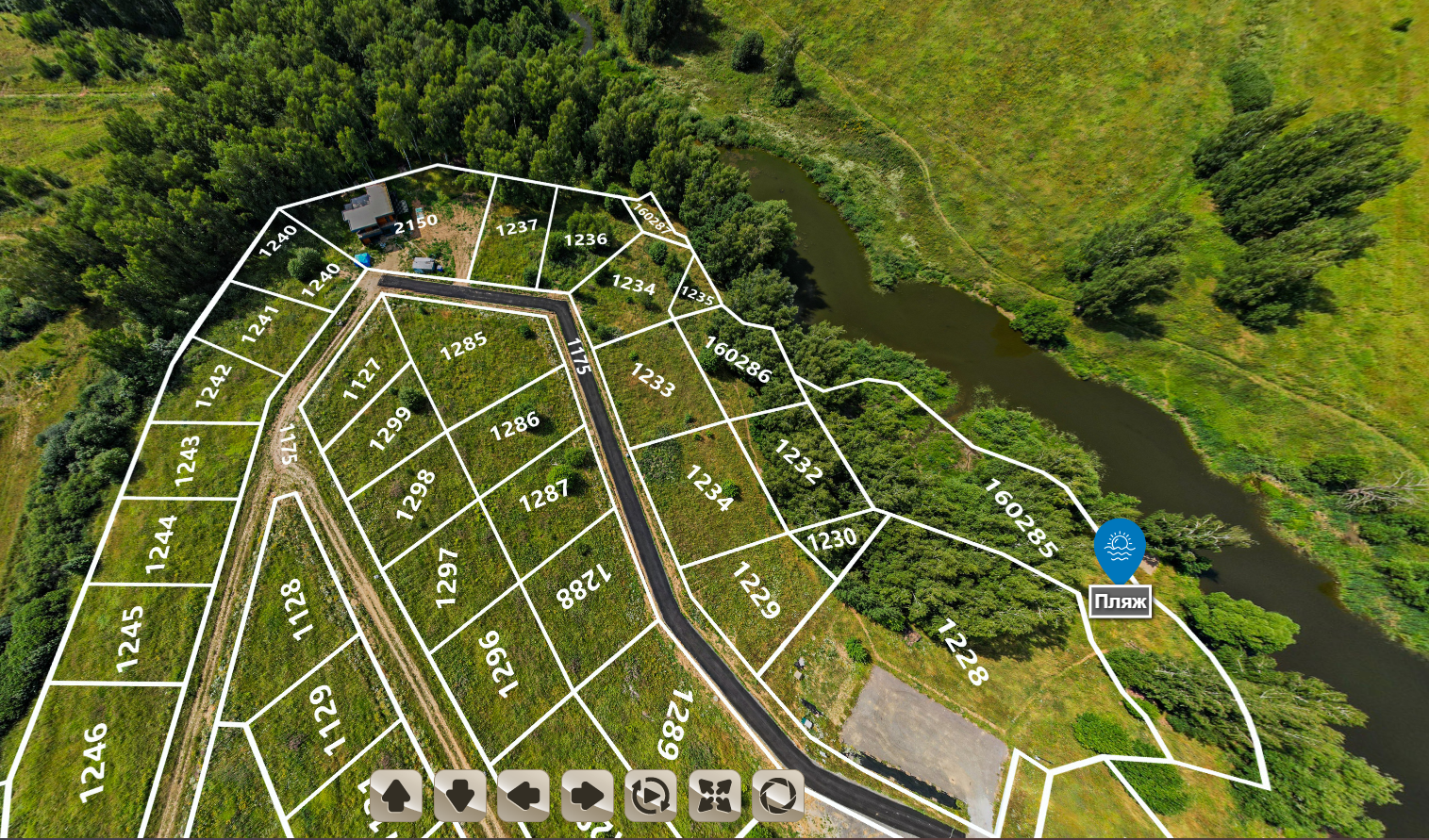Enter fullscreen mode
The image size is (1429, 840).
[715, 796]
